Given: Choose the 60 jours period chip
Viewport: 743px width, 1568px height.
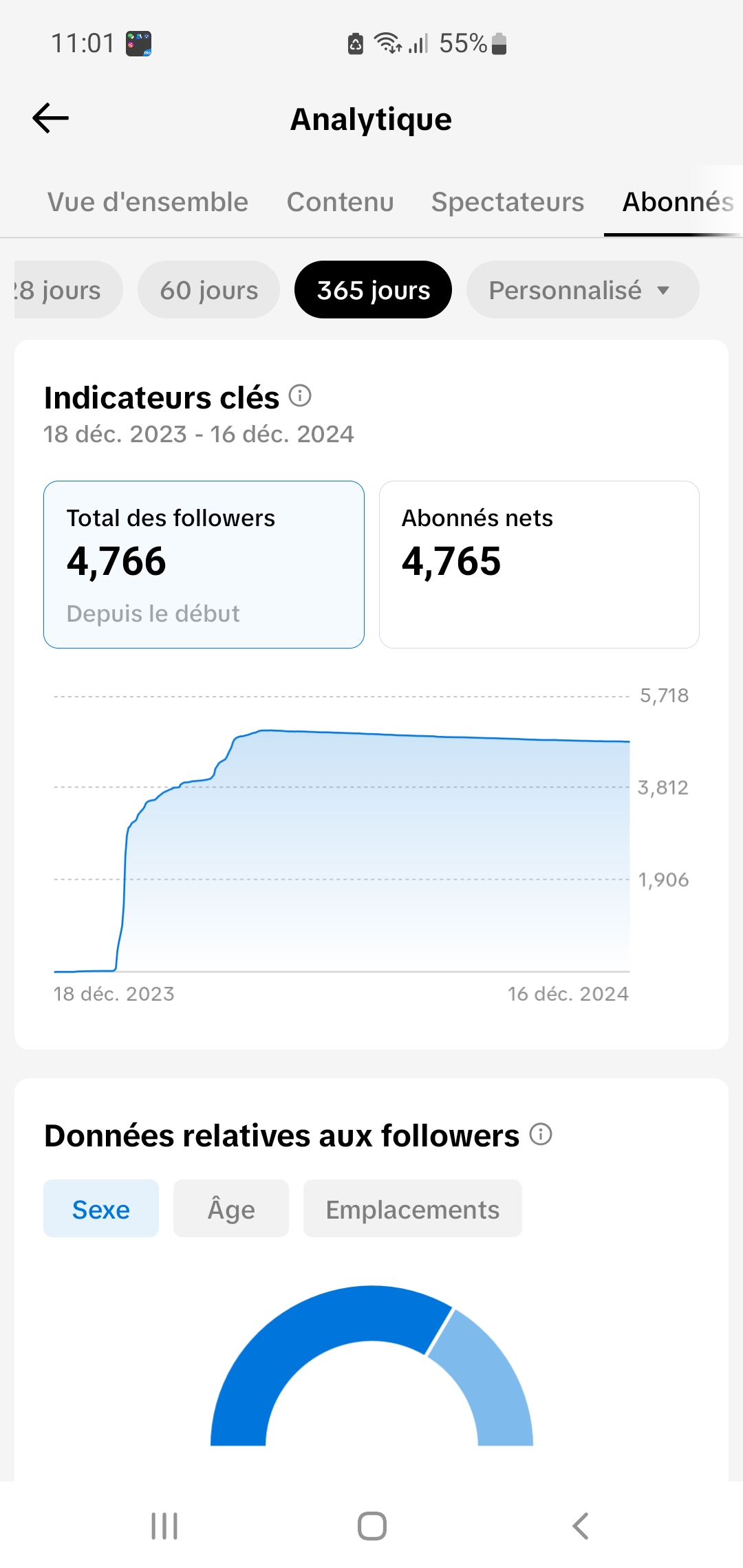Looking at the screenshot, I should (209, 290).
